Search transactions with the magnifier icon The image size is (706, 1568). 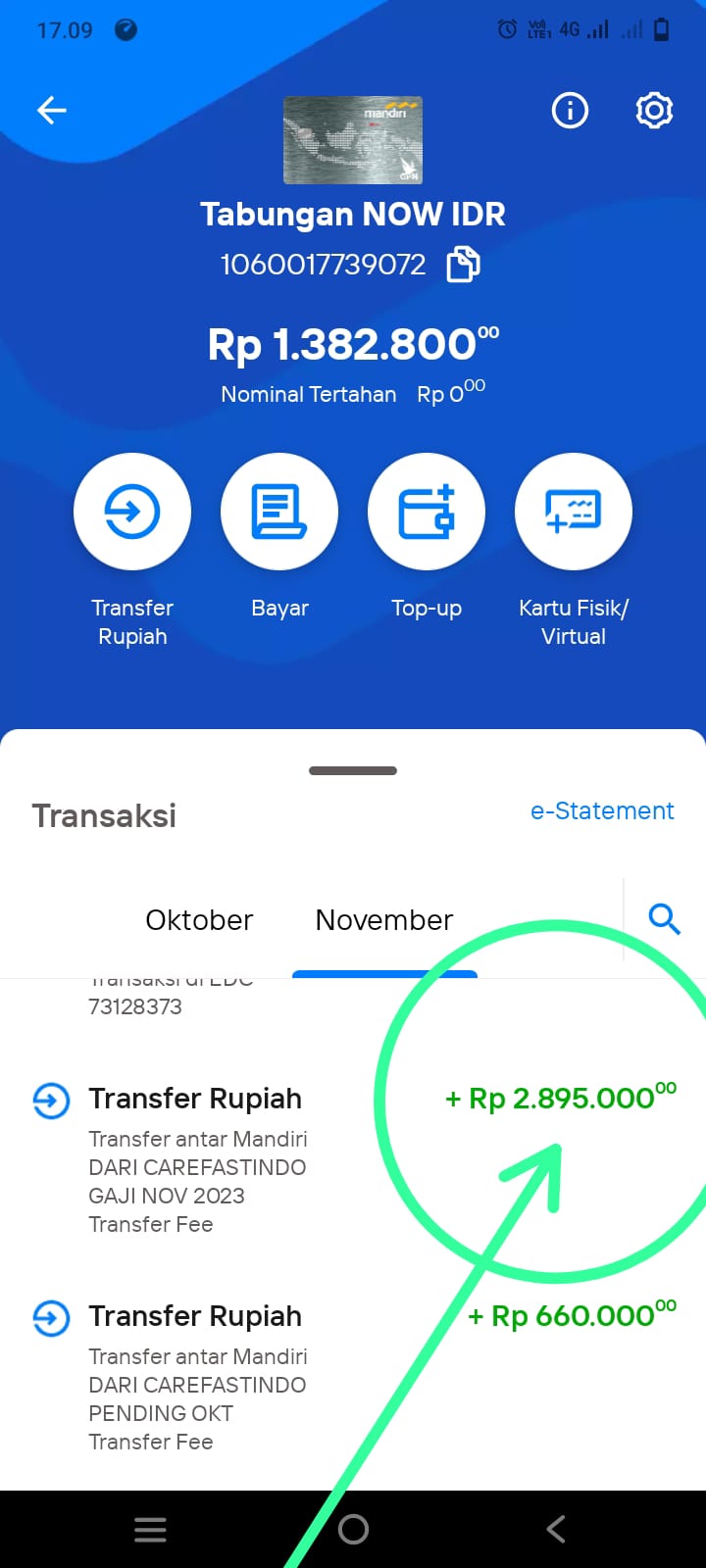point(664,919)
